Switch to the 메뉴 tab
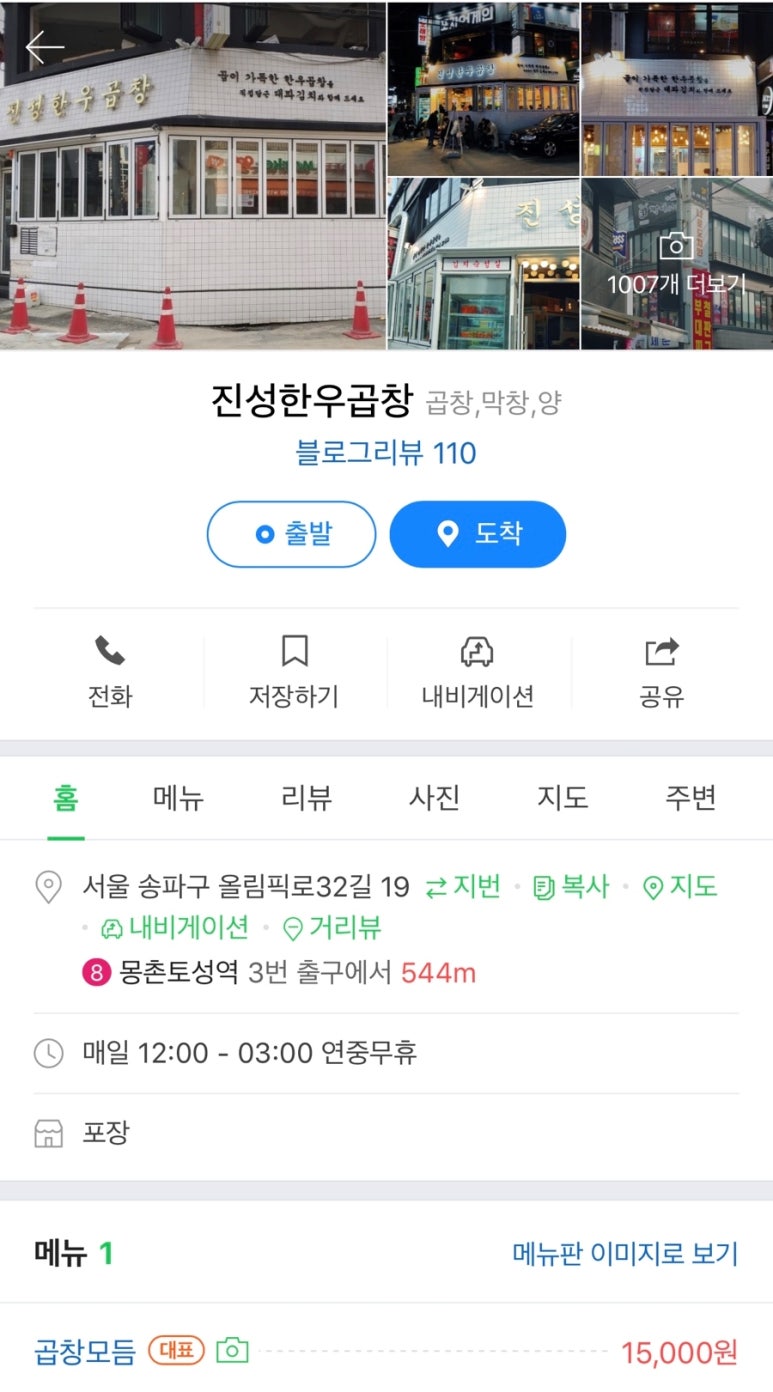This screenshot has width=773, height=1392. [178, 798]
